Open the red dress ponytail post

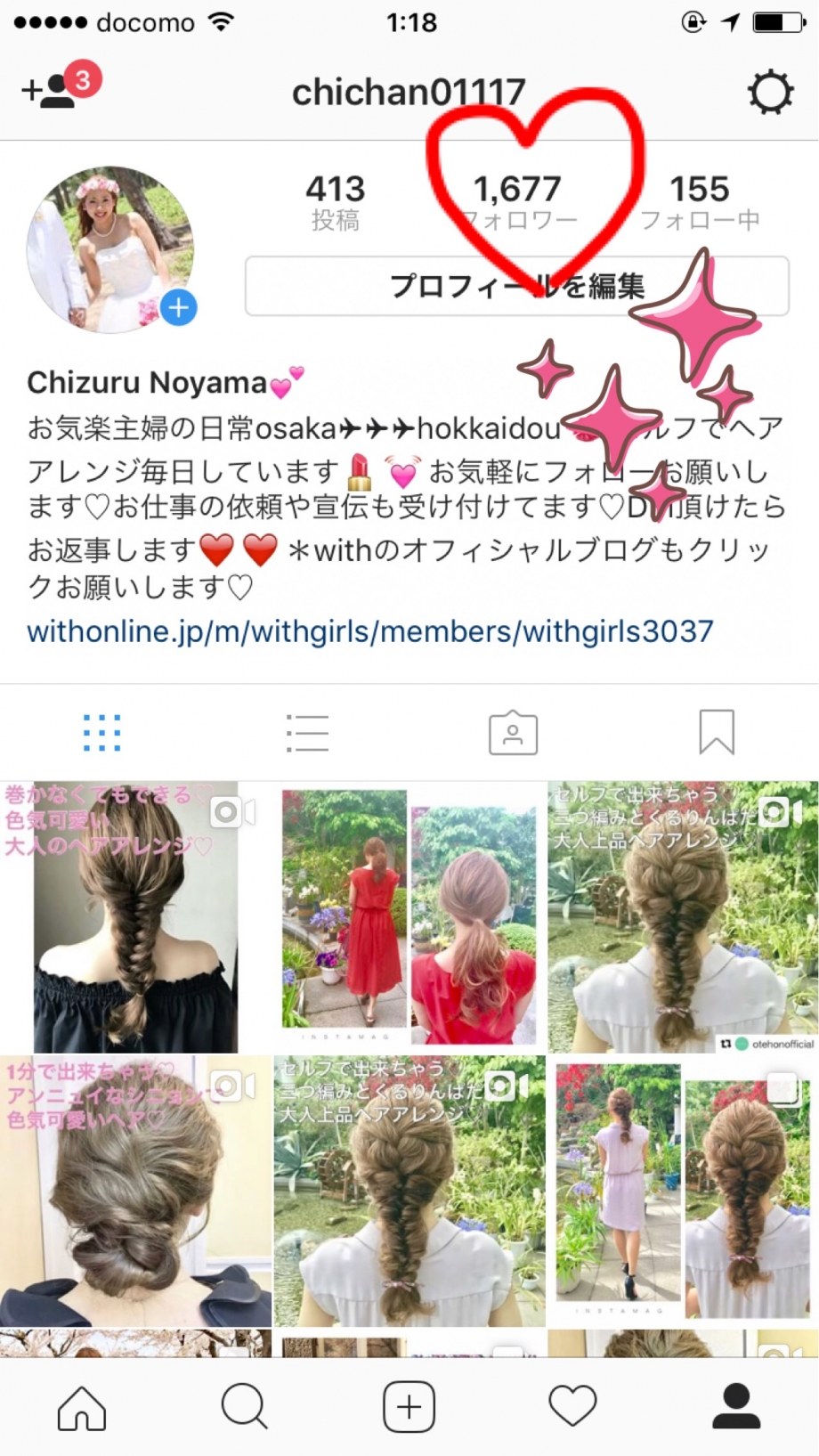pos(409,917)
